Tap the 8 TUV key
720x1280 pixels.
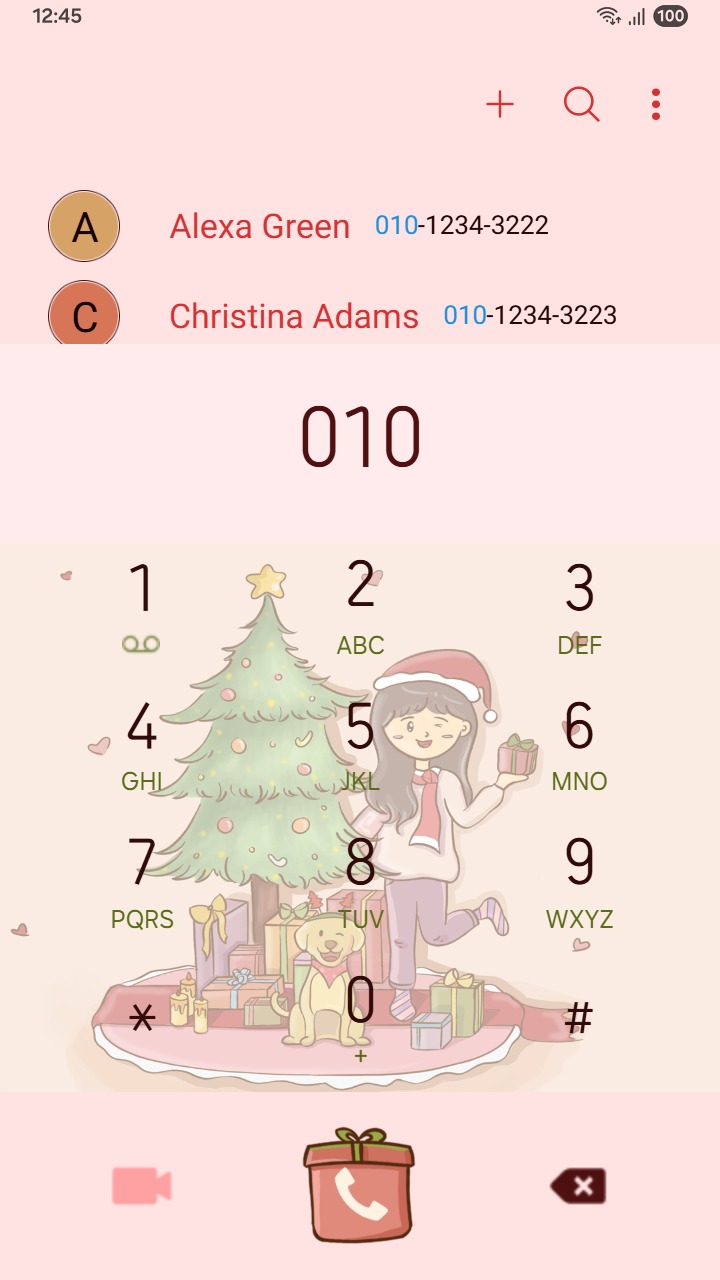[360, 880]
